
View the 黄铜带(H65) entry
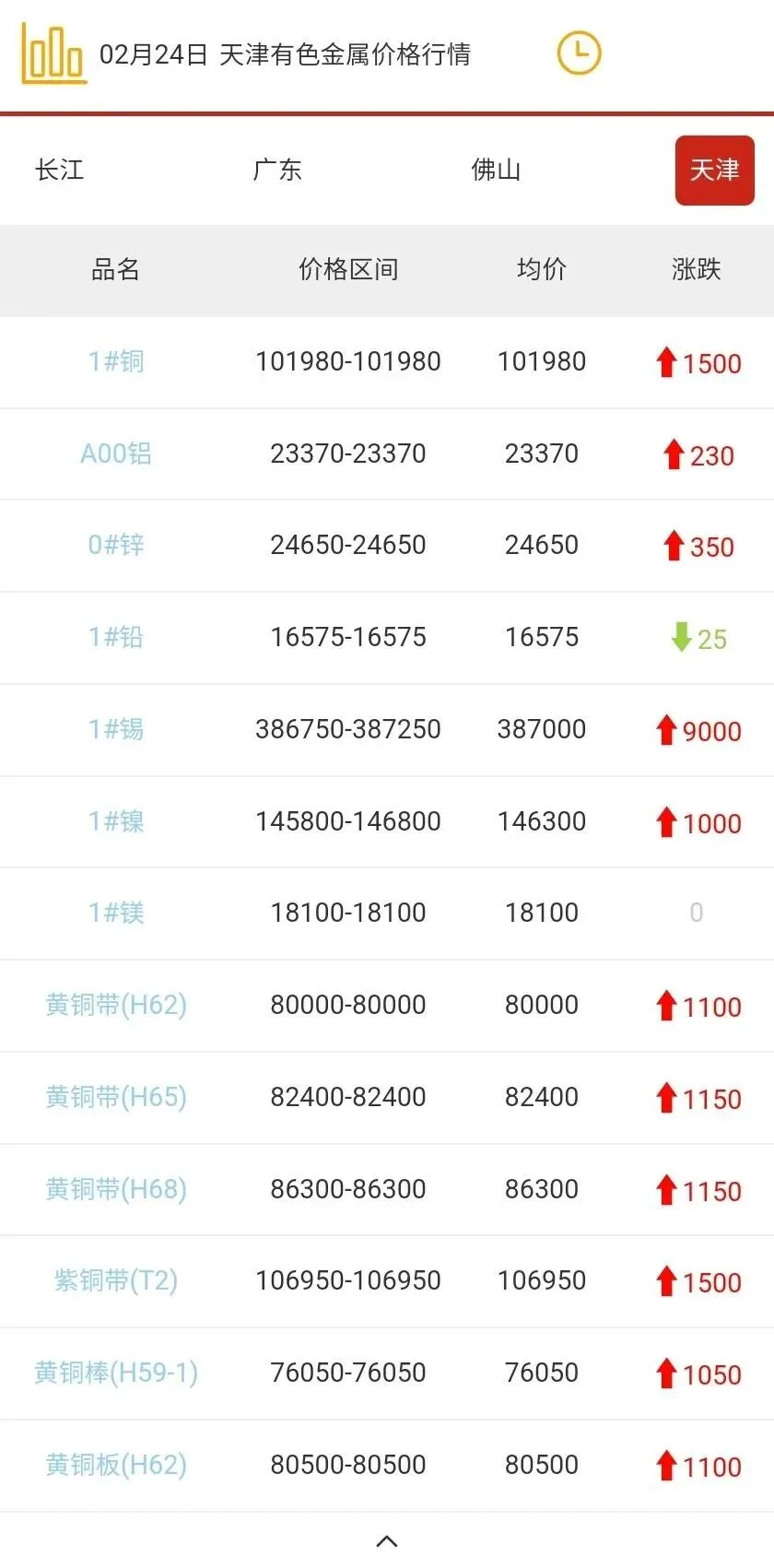click(x=116, y=1097)
